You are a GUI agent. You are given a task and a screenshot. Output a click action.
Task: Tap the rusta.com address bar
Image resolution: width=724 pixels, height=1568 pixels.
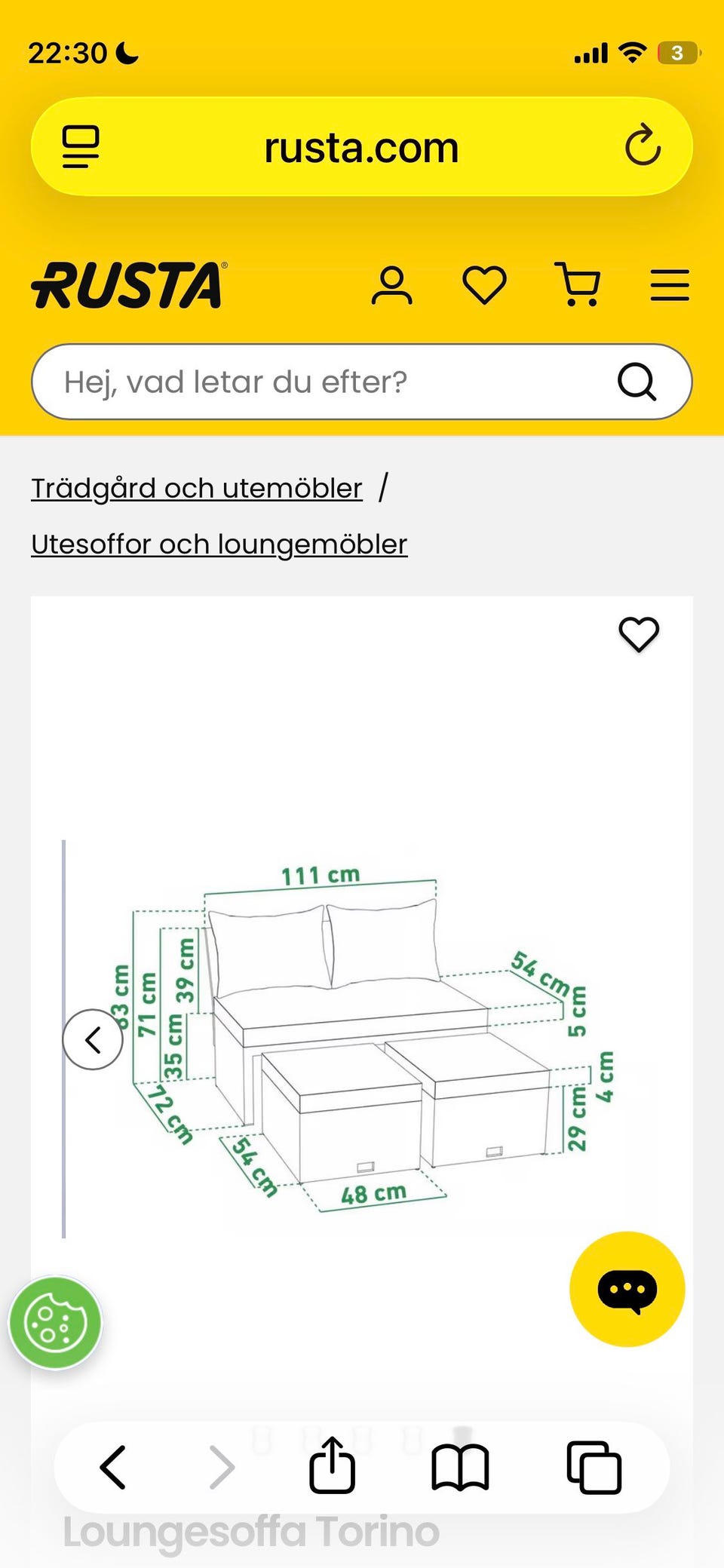360,146
